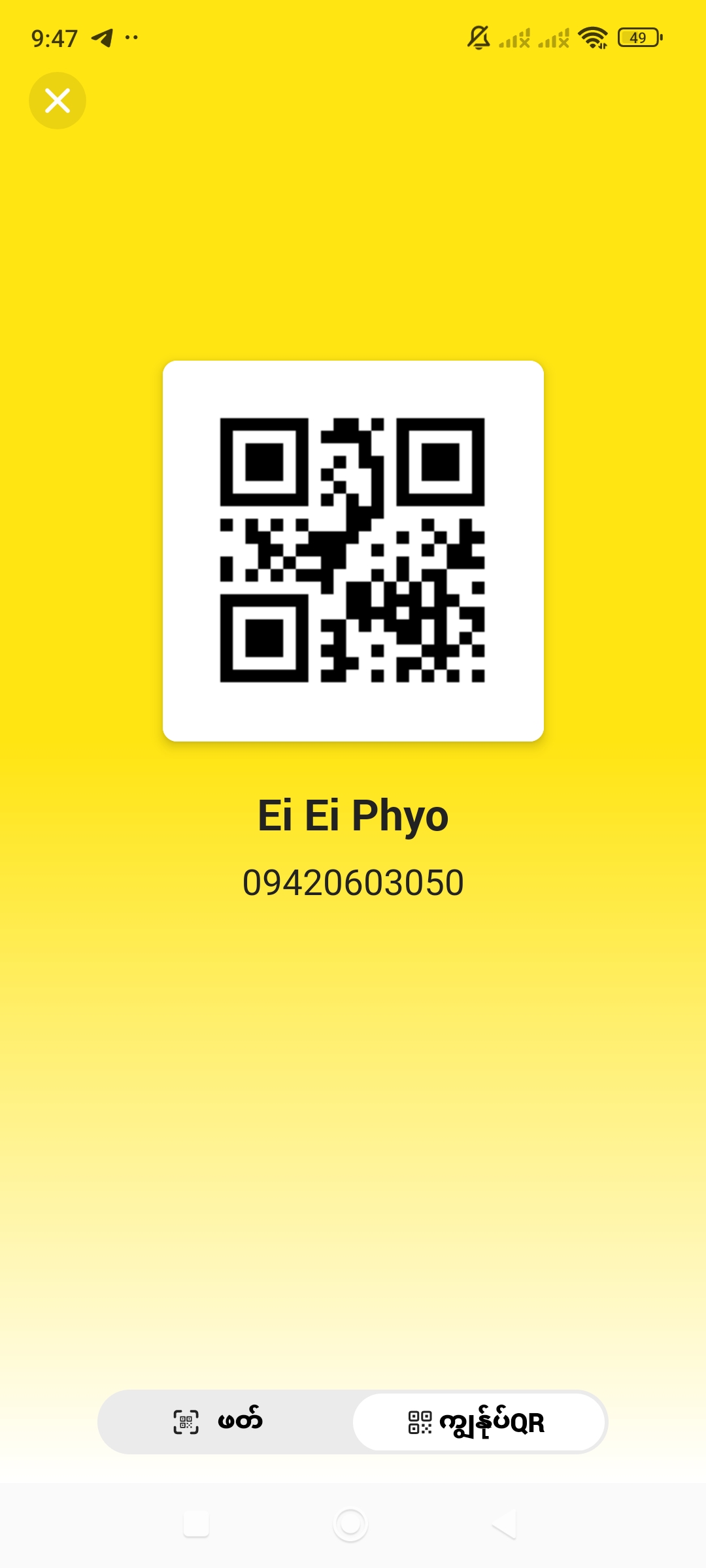706x1568 pixels.
Task: Close the QR code screen
Action: coord(58,101)
